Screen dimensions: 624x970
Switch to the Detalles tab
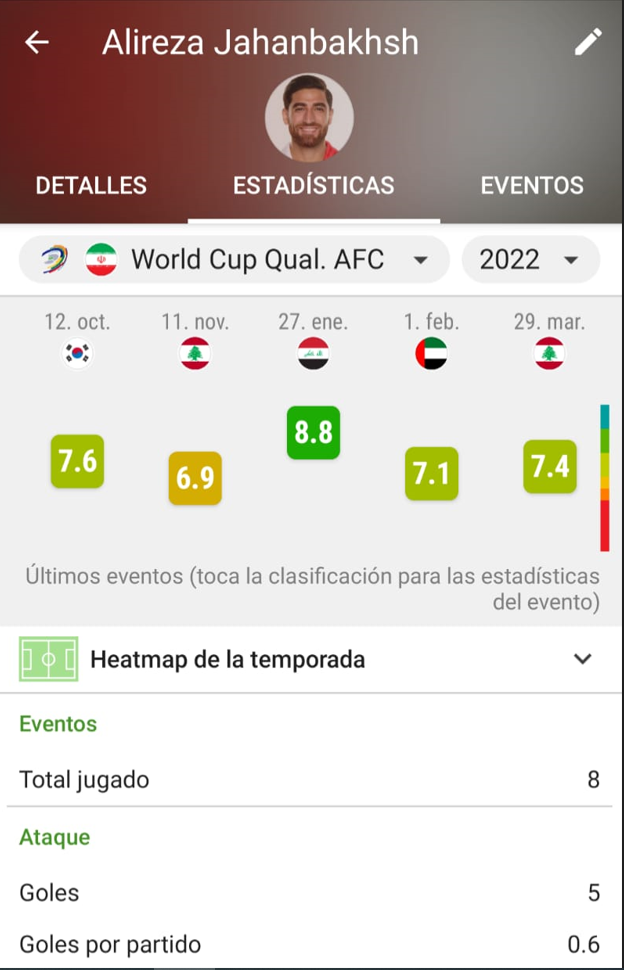(x=91, y=186)
